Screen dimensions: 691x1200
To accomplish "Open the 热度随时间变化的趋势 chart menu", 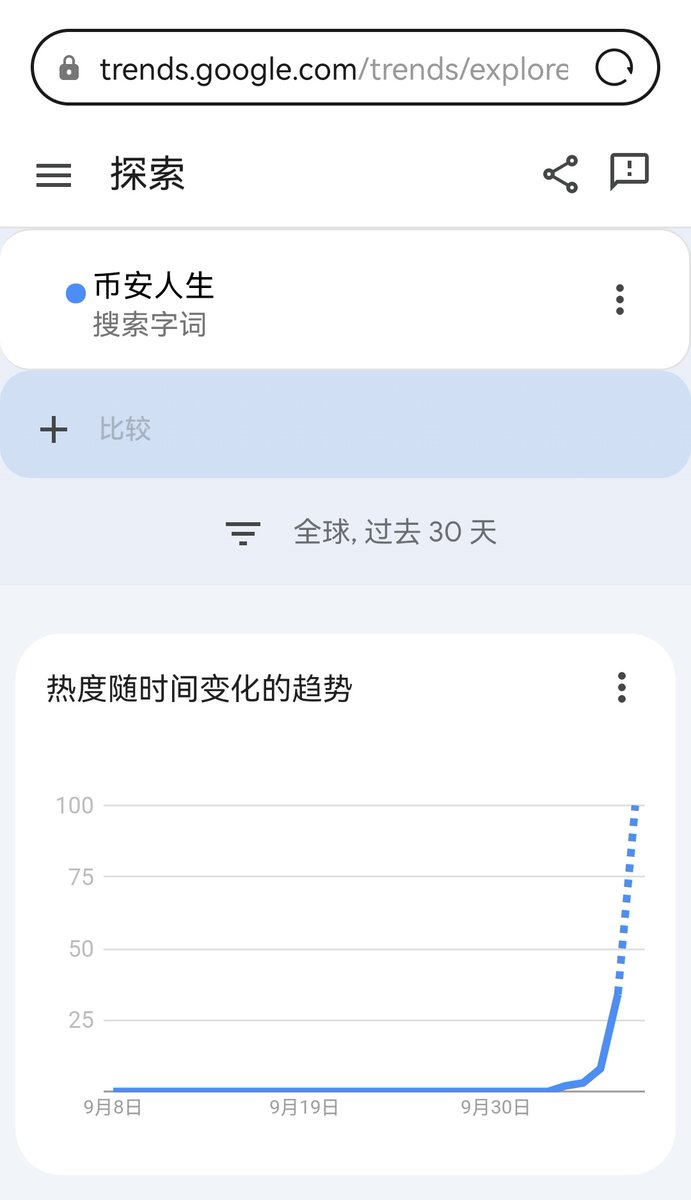I will click(621, 687).
